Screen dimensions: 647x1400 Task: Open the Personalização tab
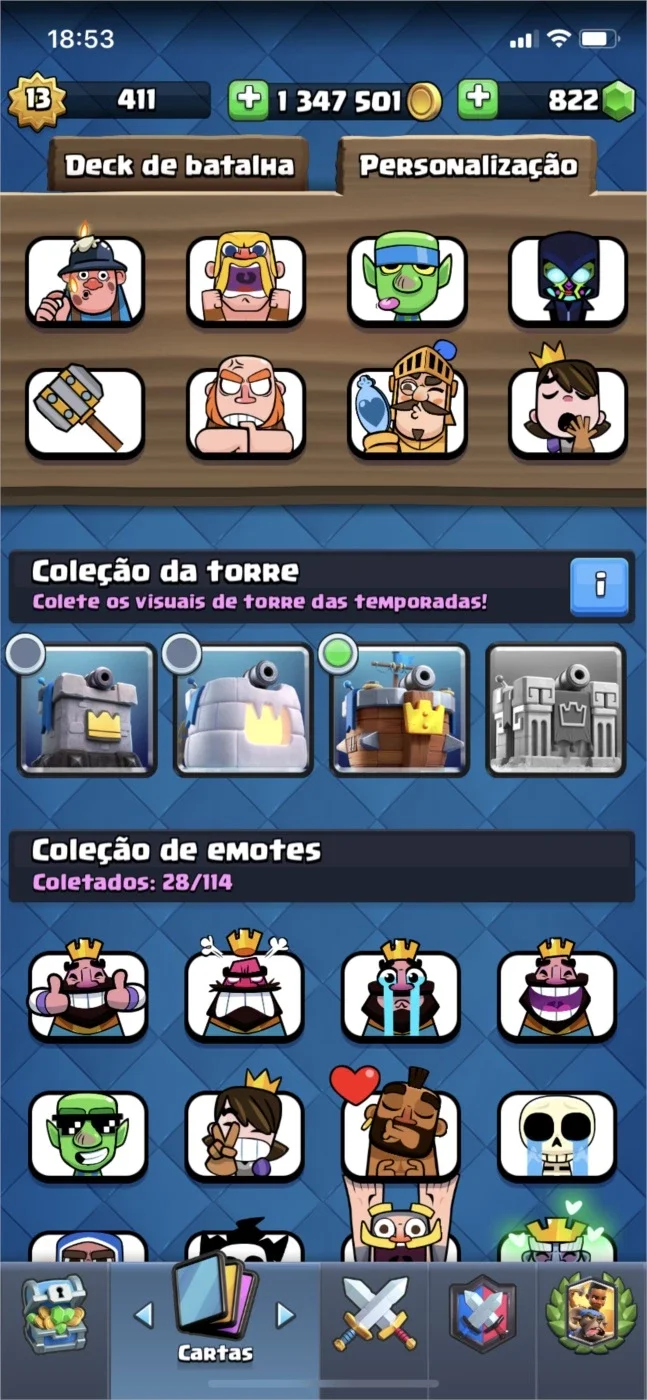coord(467,165)
